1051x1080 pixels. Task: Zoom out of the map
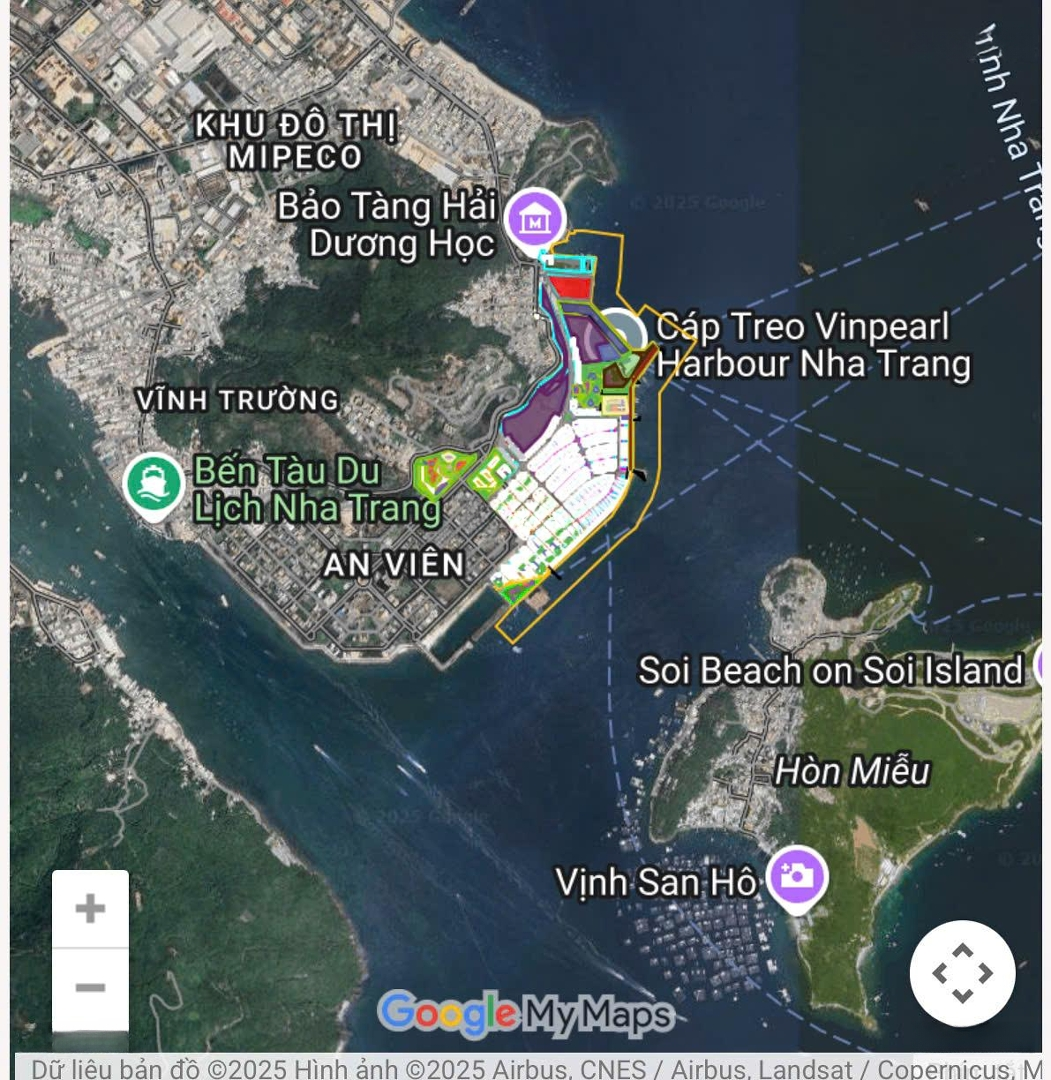(x=90, y=988)
